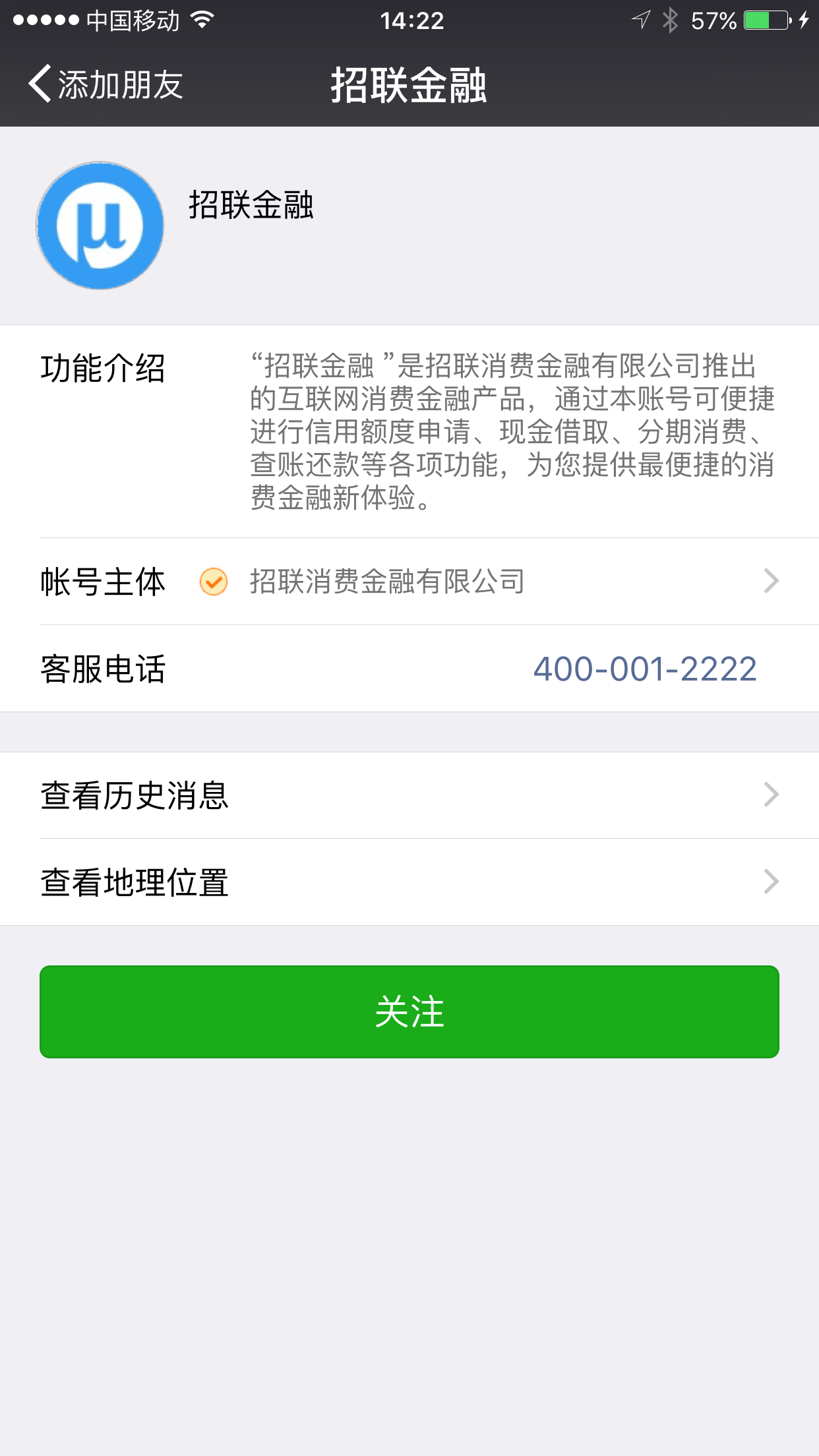Open 帐号主体 招联消费金融有限公司 details

point(409,582)
